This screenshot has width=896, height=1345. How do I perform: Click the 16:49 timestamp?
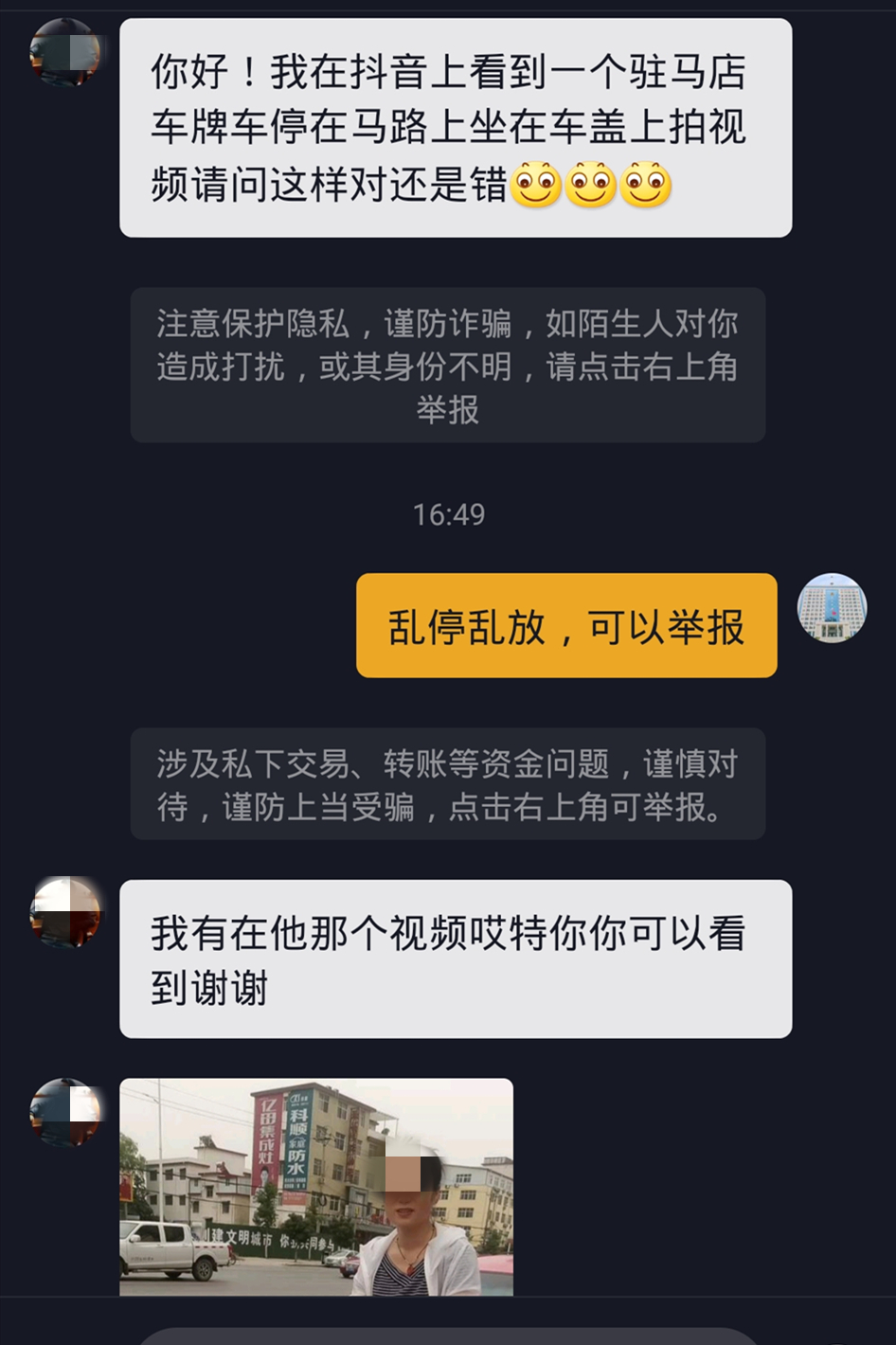point(448,514)
